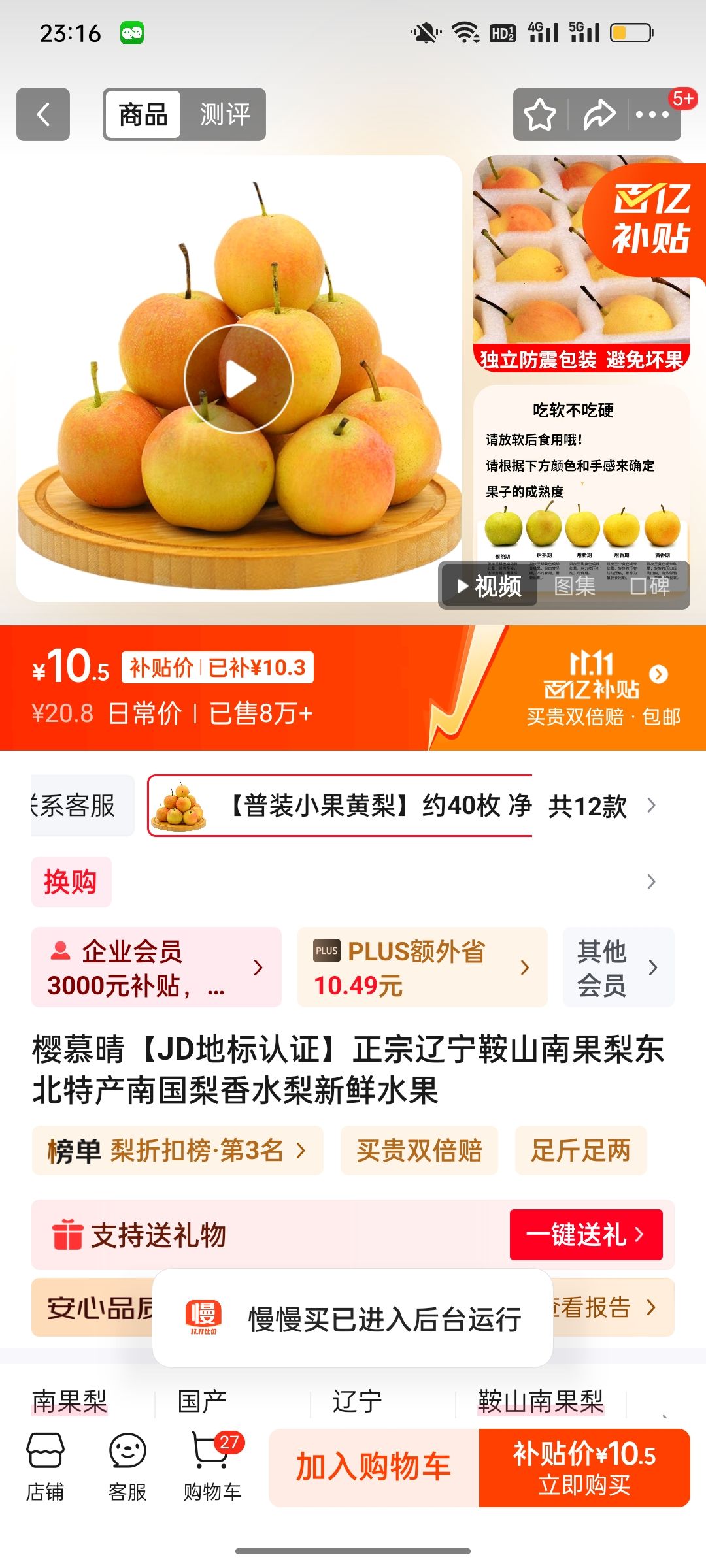
Task: Switch gallery to 口碑
Action: point(650,586)
